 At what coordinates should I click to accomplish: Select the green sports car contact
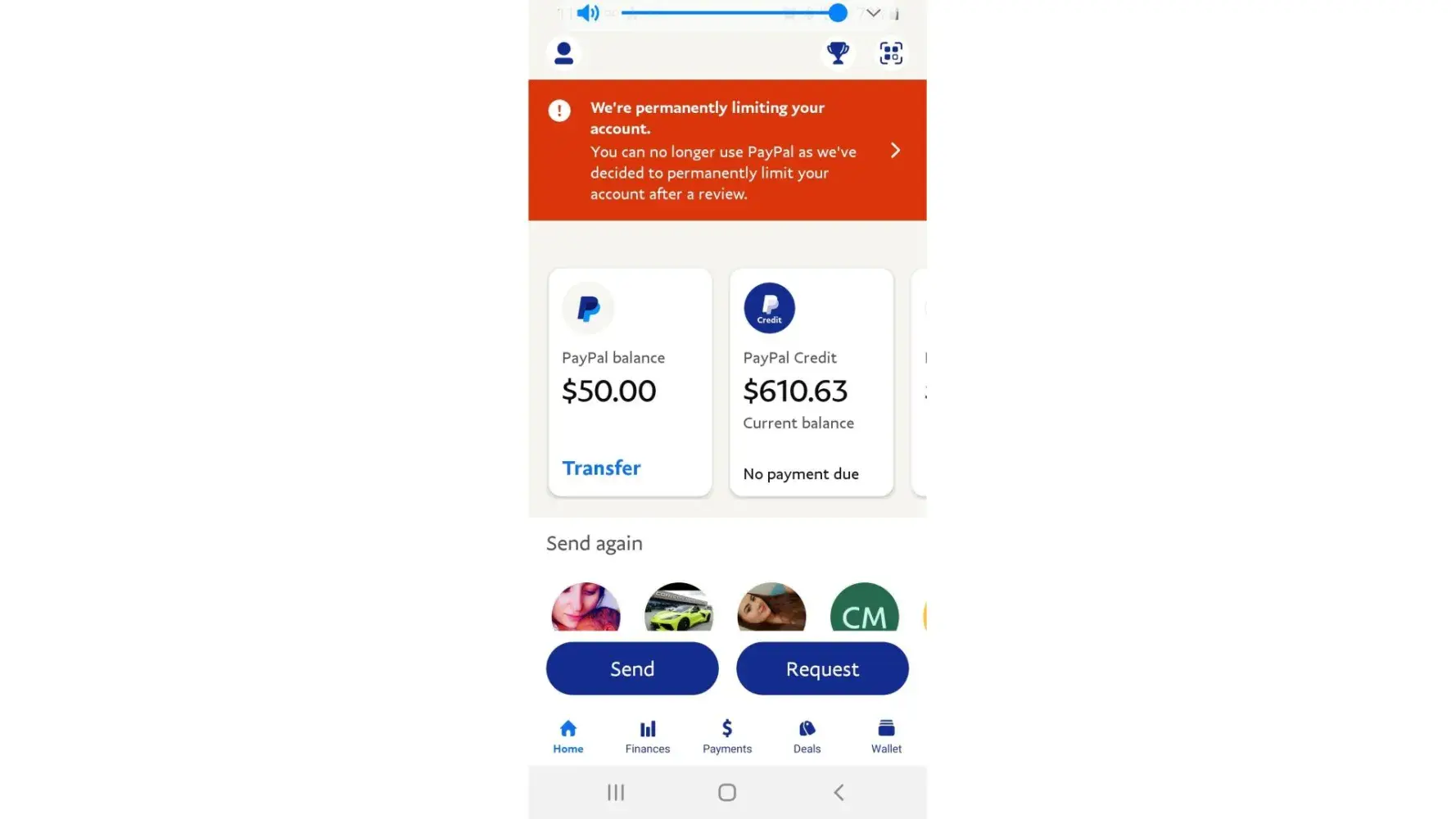(x=679, y=609)
